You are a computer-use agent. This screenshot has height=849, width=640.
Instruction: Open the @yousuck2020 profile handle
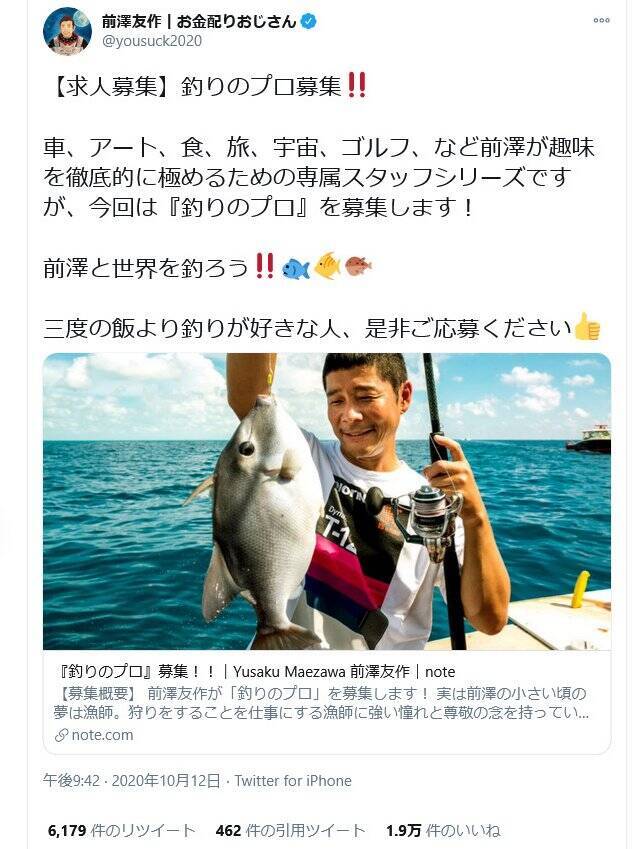coord(151,41)
